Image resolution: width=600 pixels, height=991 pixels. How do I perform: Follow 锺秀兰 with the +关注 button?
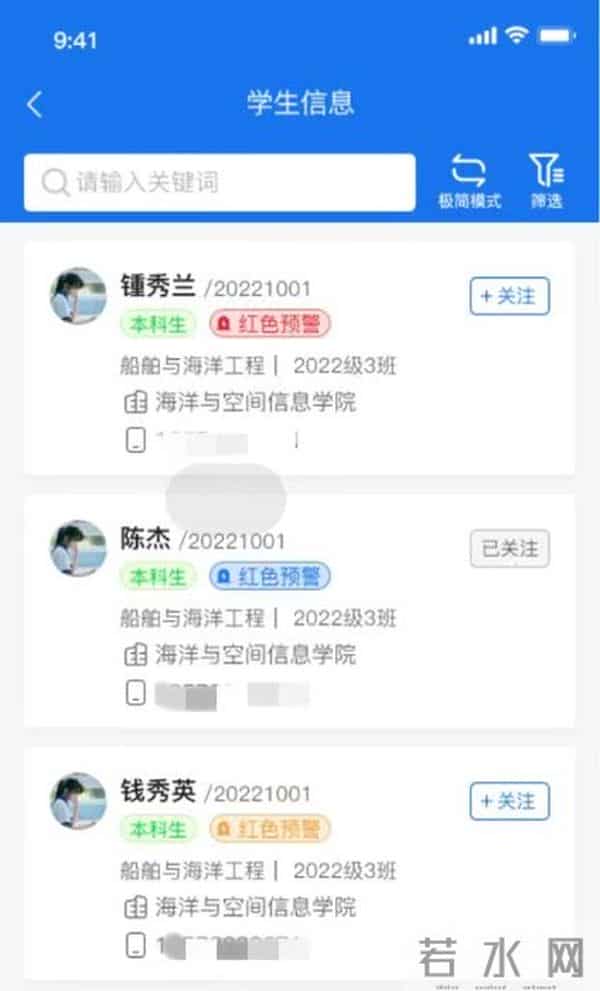point(509,296)
